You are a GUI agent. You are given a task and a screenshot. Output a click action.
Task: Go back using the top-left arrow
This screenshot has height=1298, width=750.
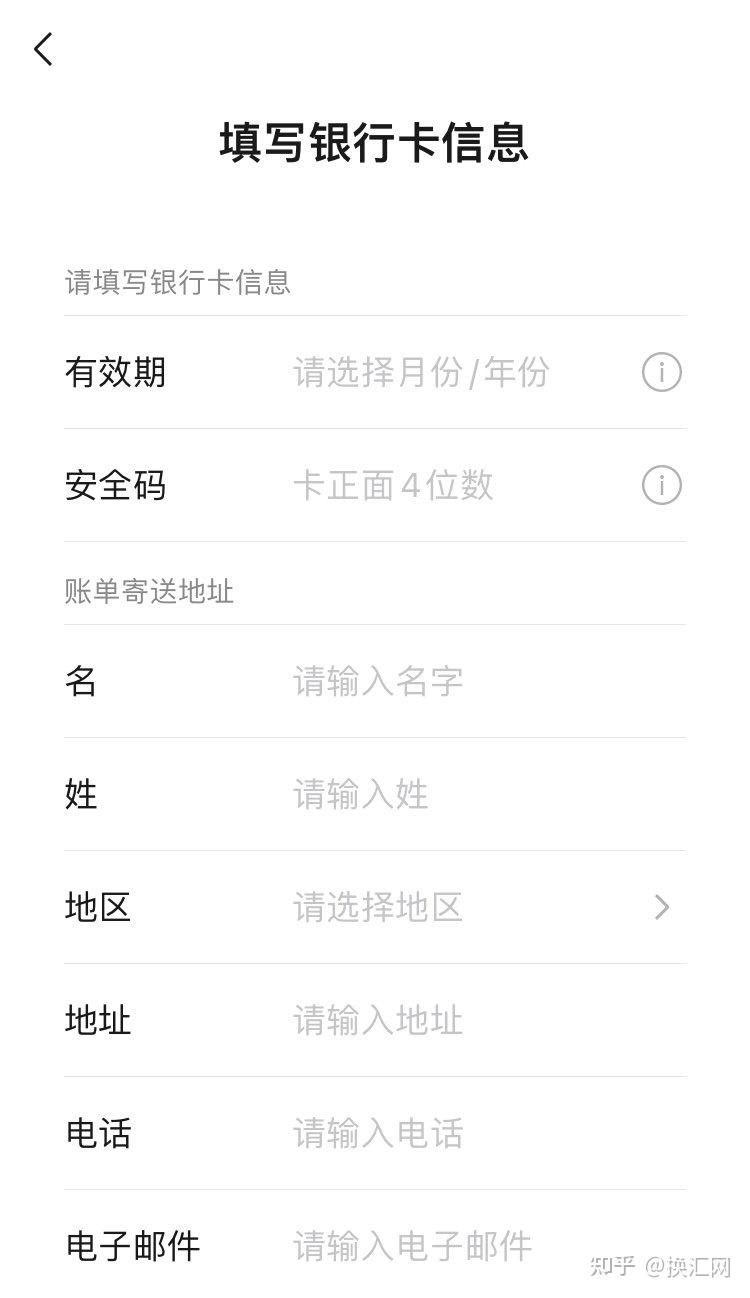[43, 49]
